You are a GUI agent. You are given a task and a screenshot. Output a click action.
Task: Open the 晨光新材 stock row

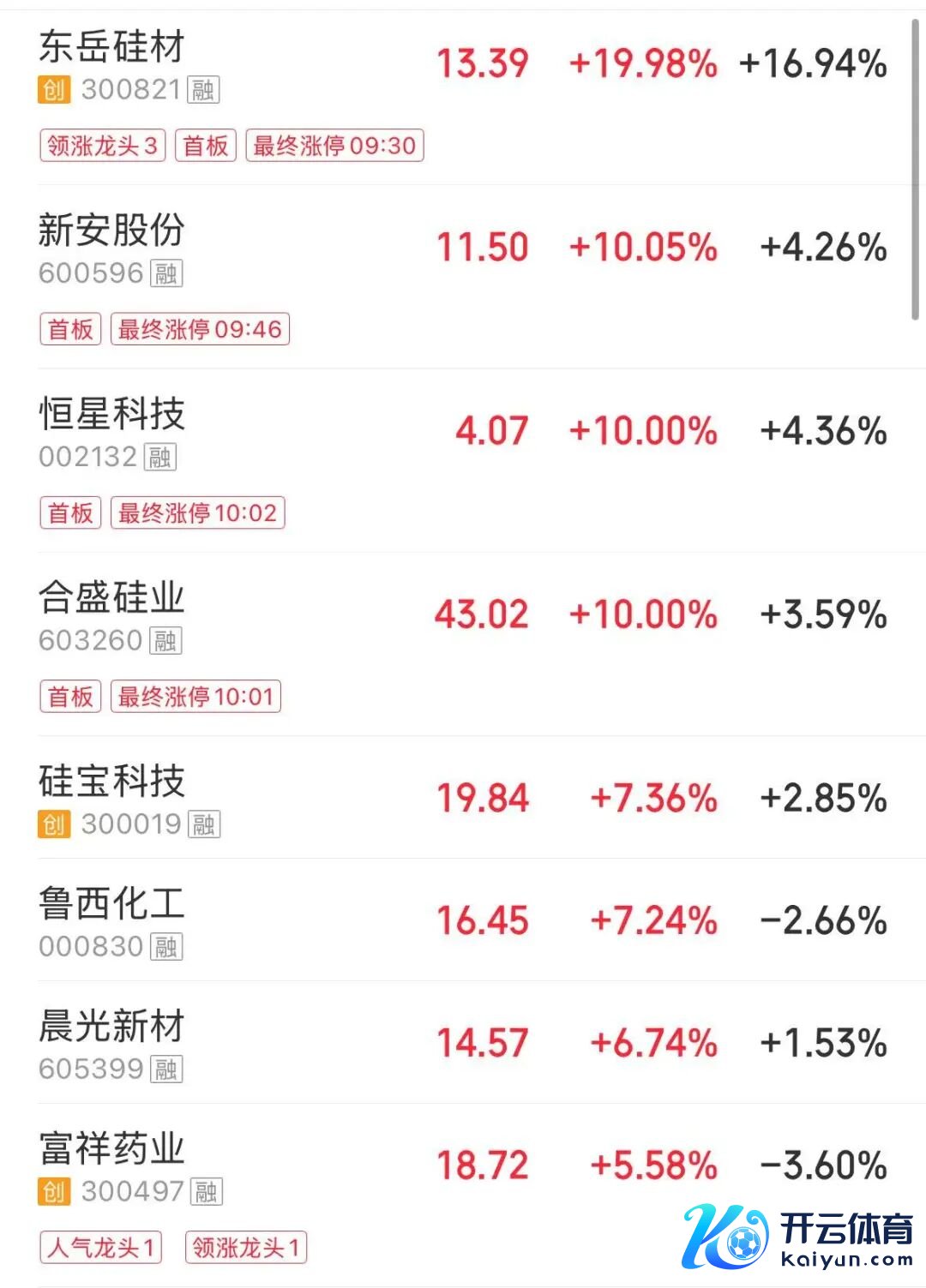coord(111,1027)
